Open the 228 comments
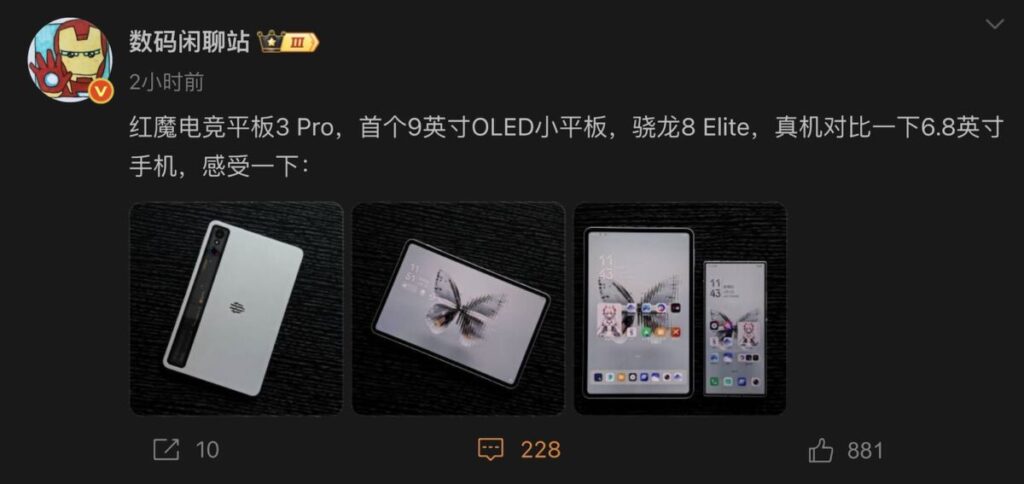Viewport: 1024px width, 484px height. pyautogui.click(x=518, y=450)
